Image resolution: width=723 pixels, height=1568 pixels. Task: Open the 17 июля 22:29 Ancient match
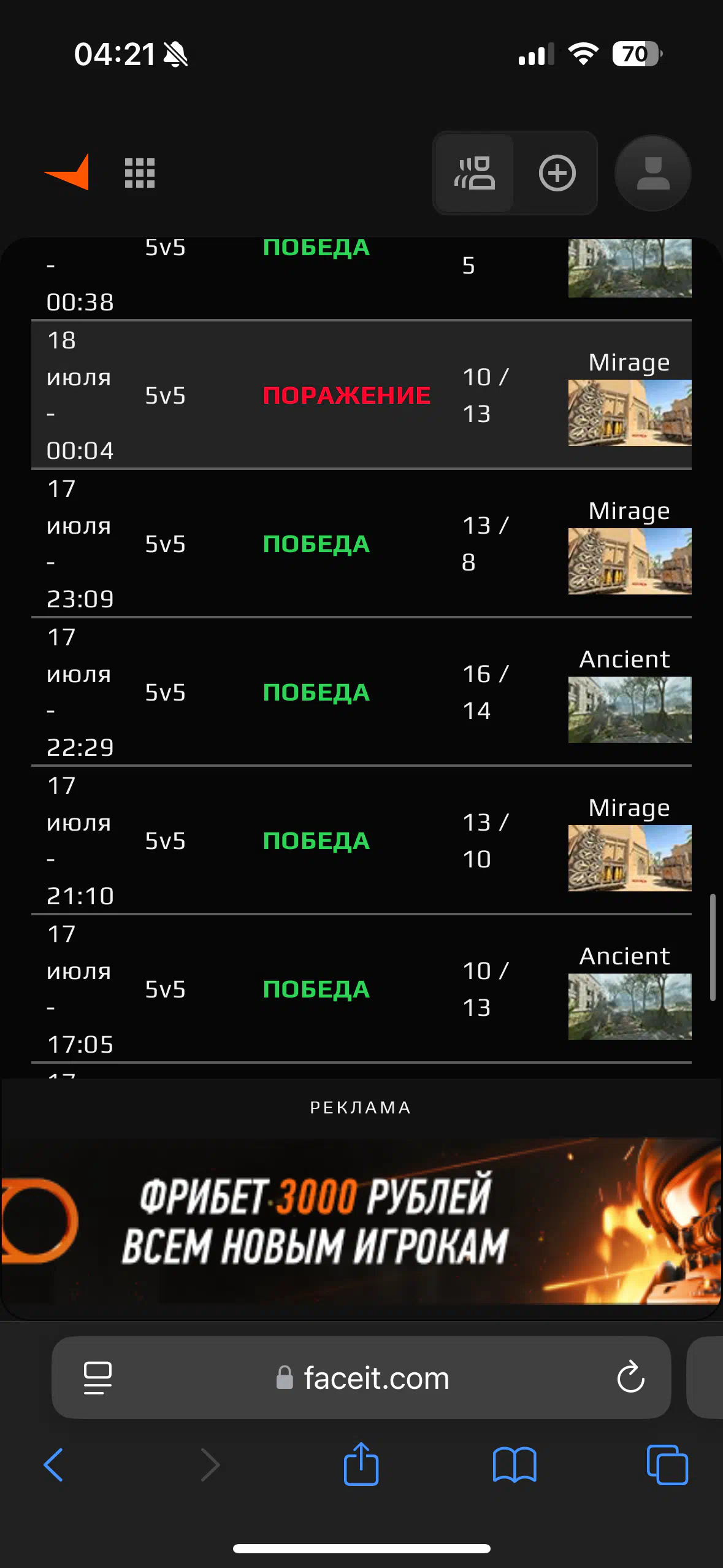(x=361, y=692)
